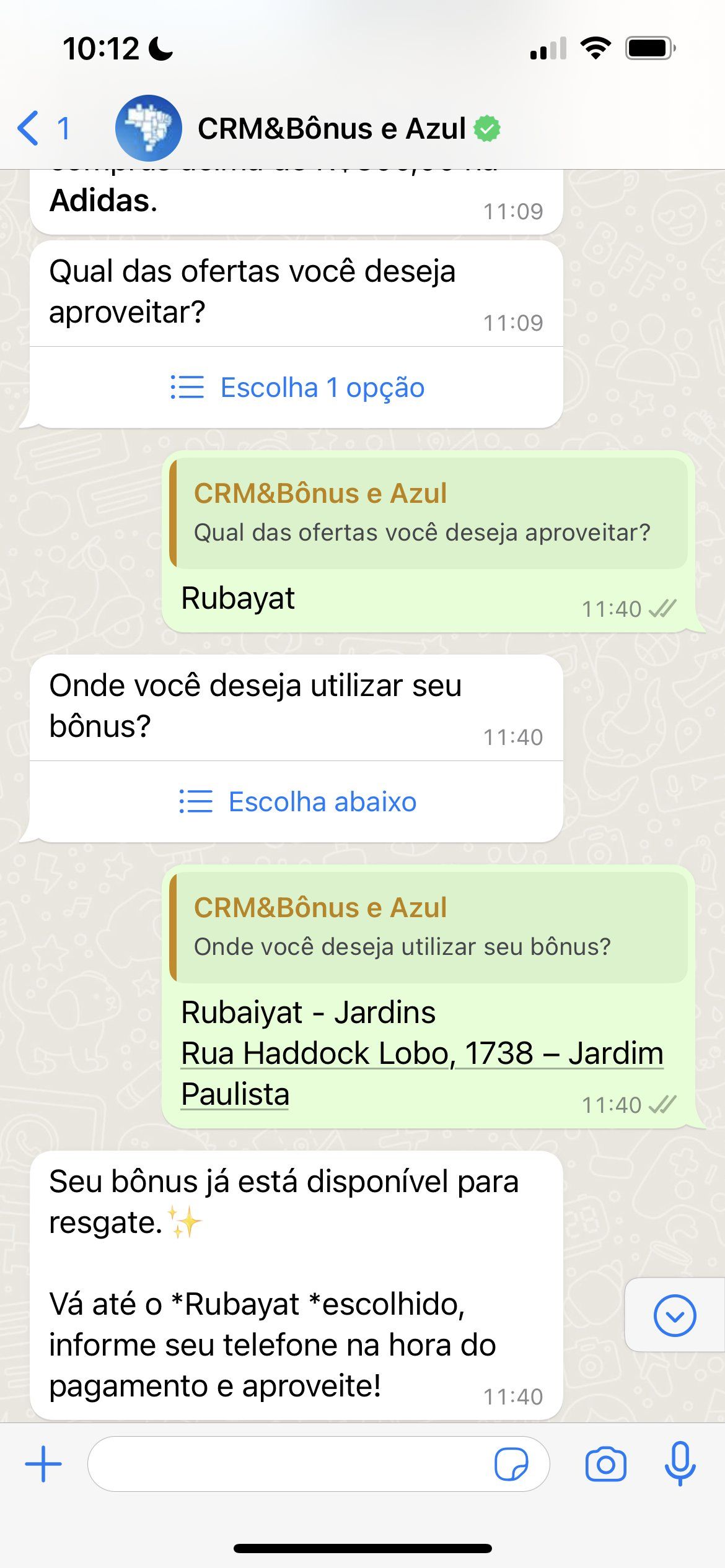
Task: Open the 'Escolha 1 opção' list
Action: tap(297, 388)
